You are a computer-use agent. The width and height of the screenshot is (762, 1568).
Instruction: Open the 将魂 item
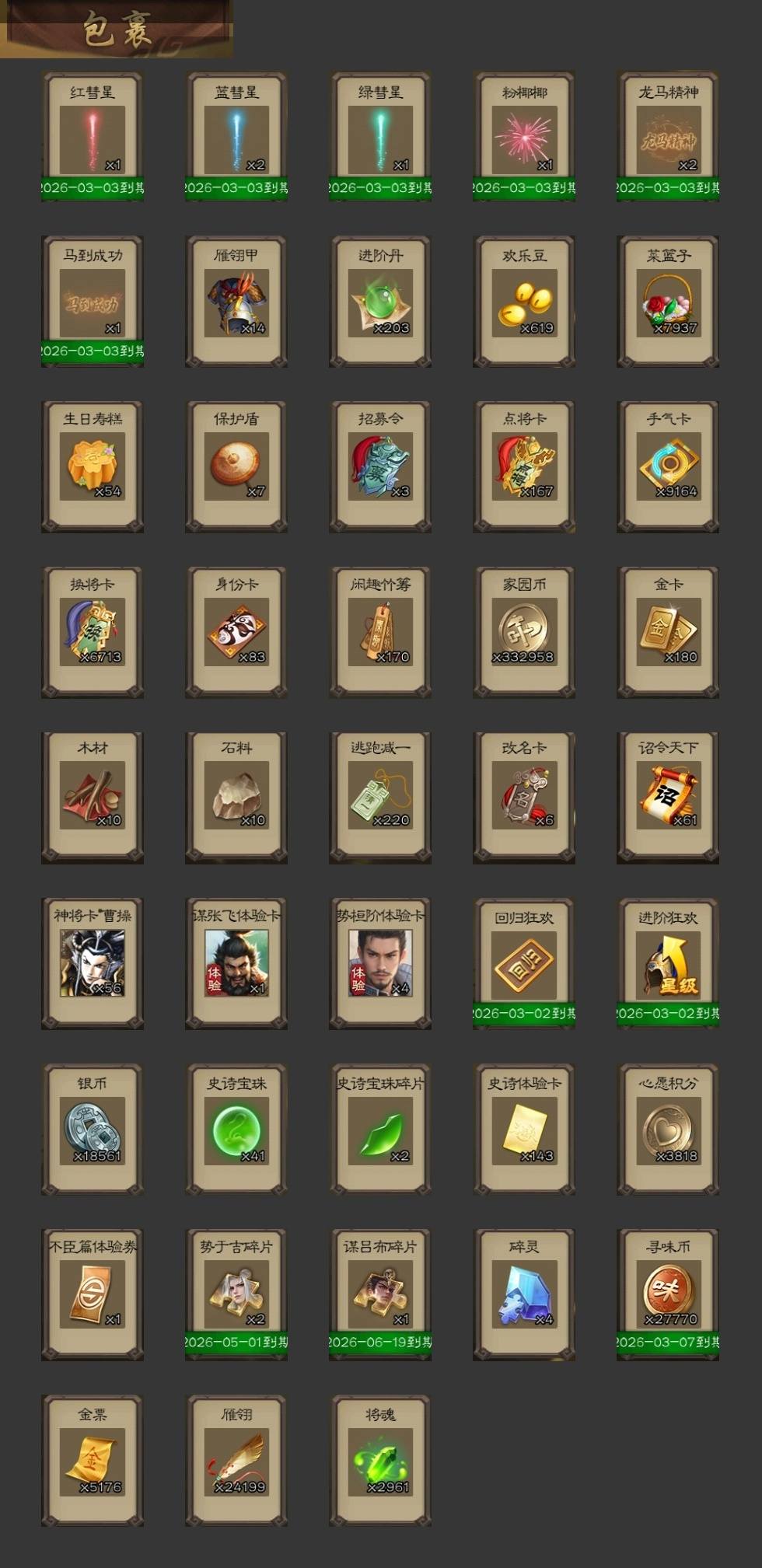[x=380, y=1460]
